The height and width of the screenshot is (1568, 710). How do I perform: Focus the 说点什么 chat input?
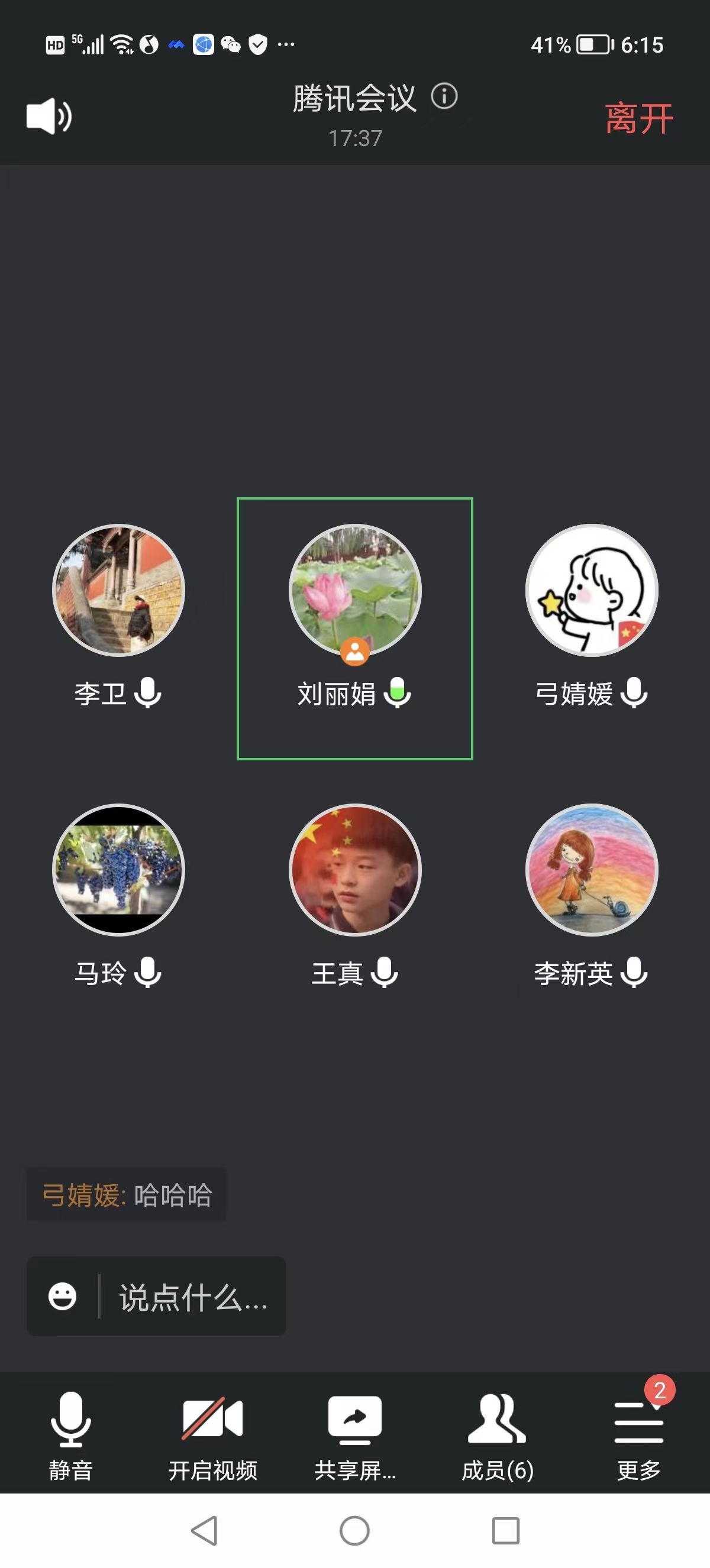[192, 1297]
